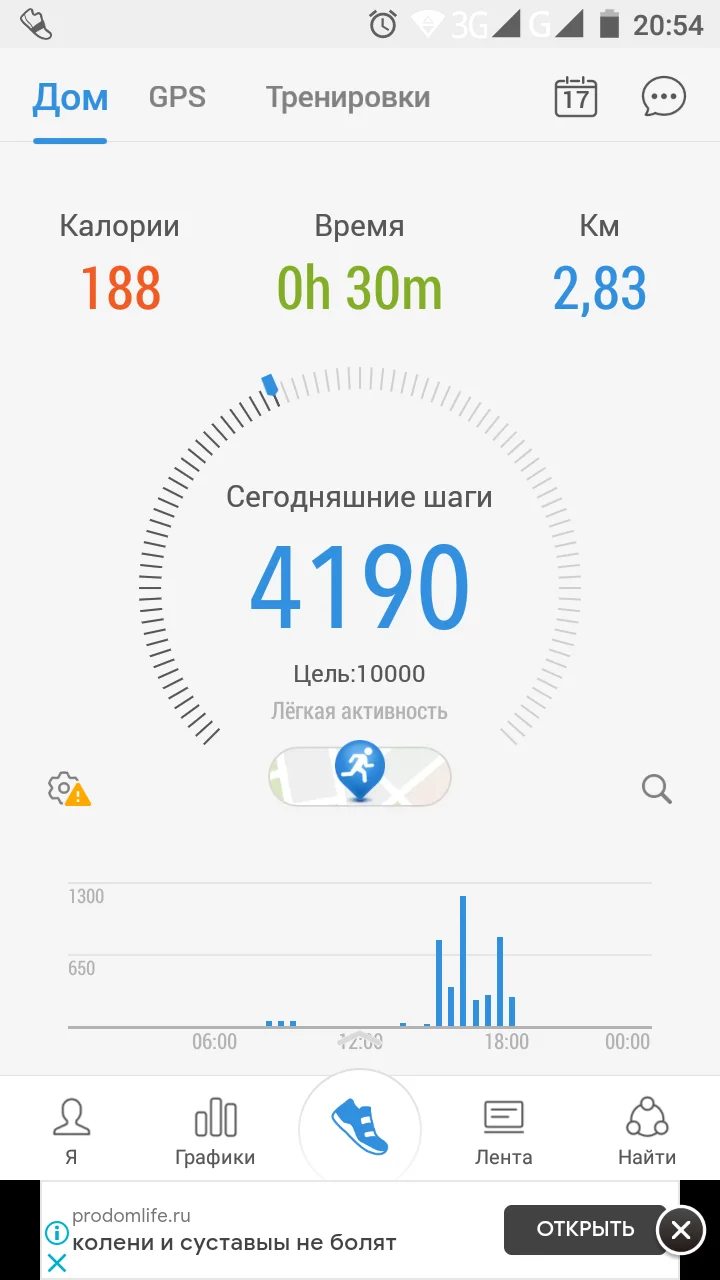Open the Найти search section
The height and width of the screenshot is (1280, 720).
pyautogui.click(x=646, y=1128)
